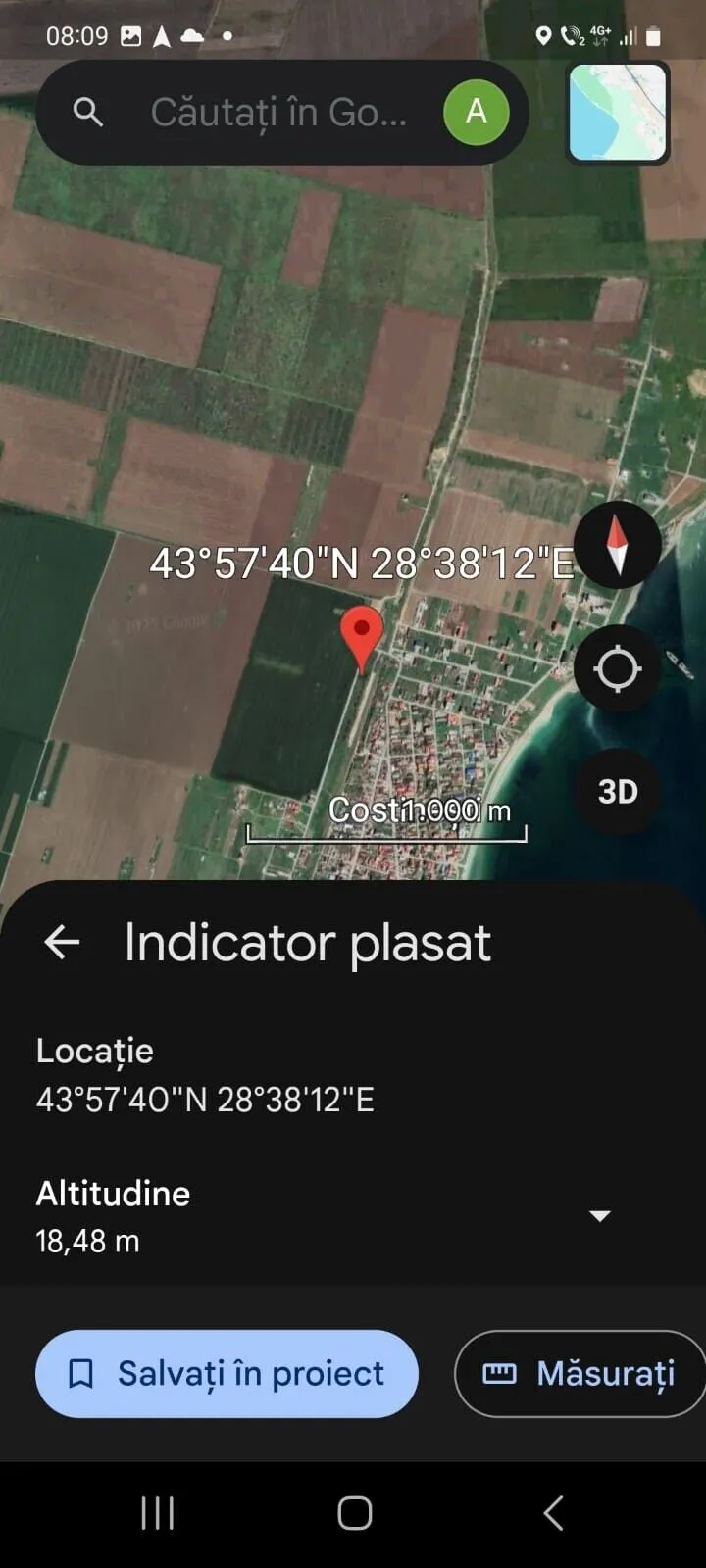Activate the my-location crosshair icon
This screenshot has height=1568, width=706.
[x=617, y=667]
